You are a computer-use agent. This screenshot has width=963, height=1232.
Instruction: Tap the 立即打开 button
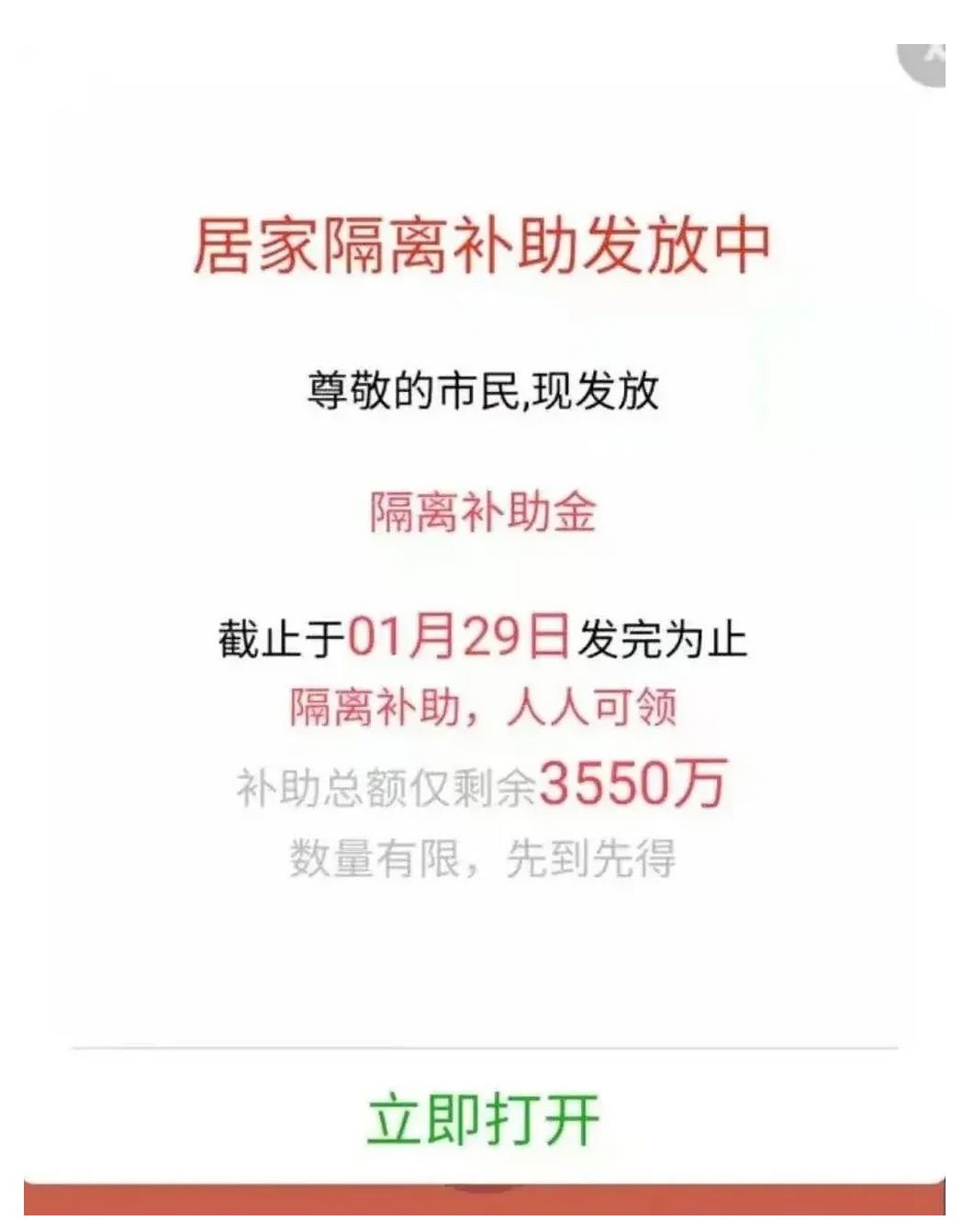(483, 1119)
